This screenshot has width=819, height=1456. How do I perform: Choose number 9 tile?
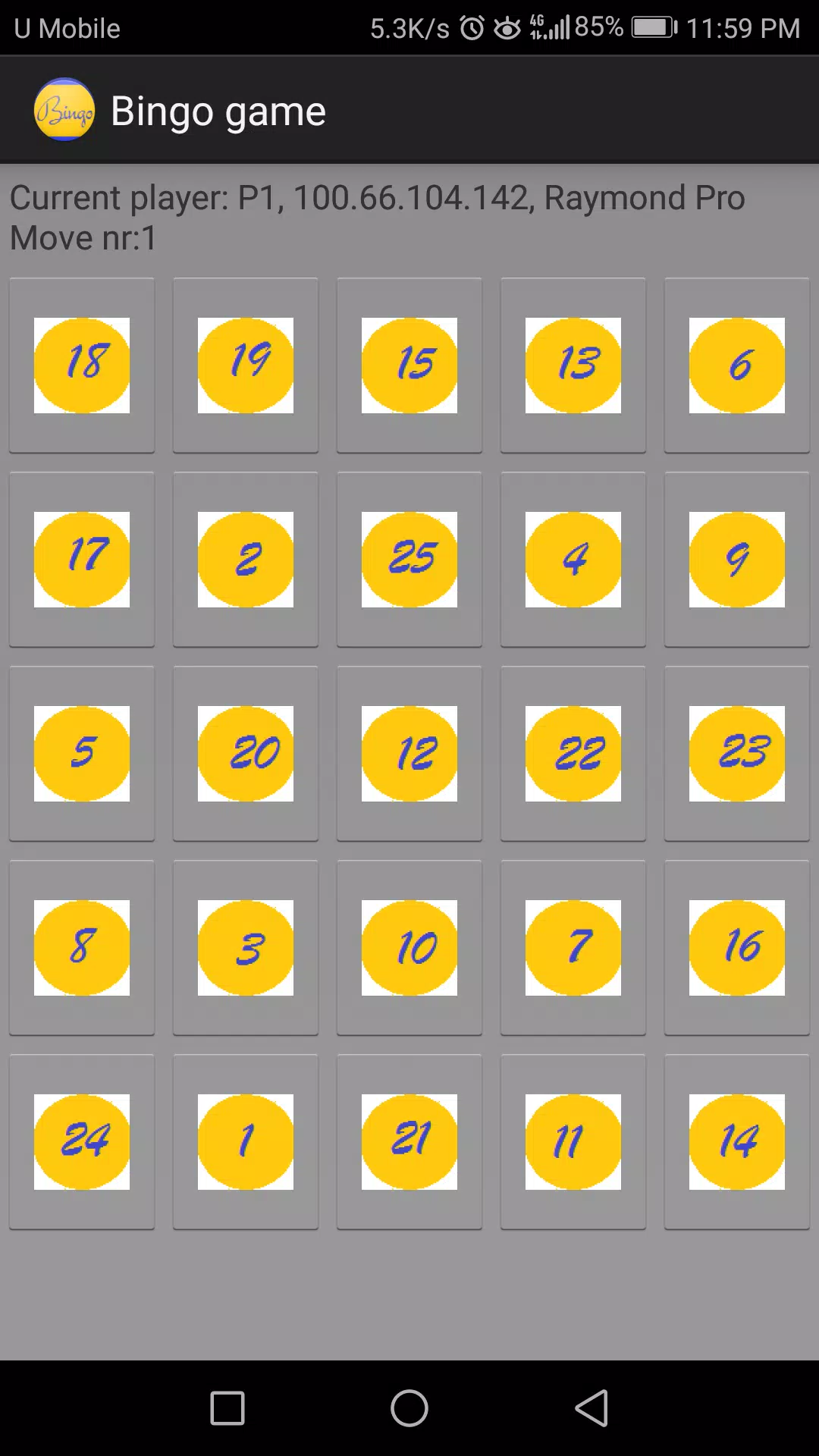point(737,560)
